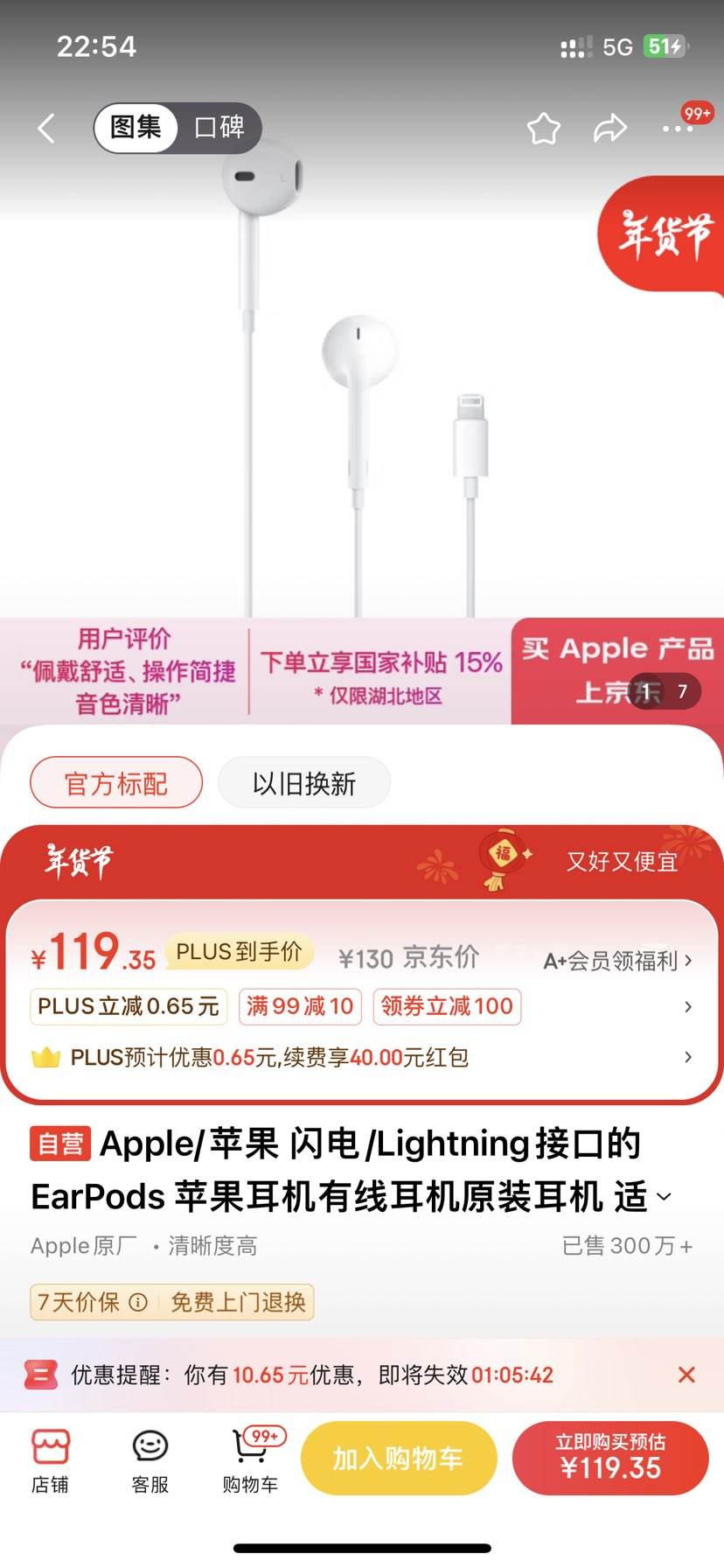724x1568 pixels.
Task: Dismiss the 优惠提醒 reminder banner
Action: (x=687, y=1375)
